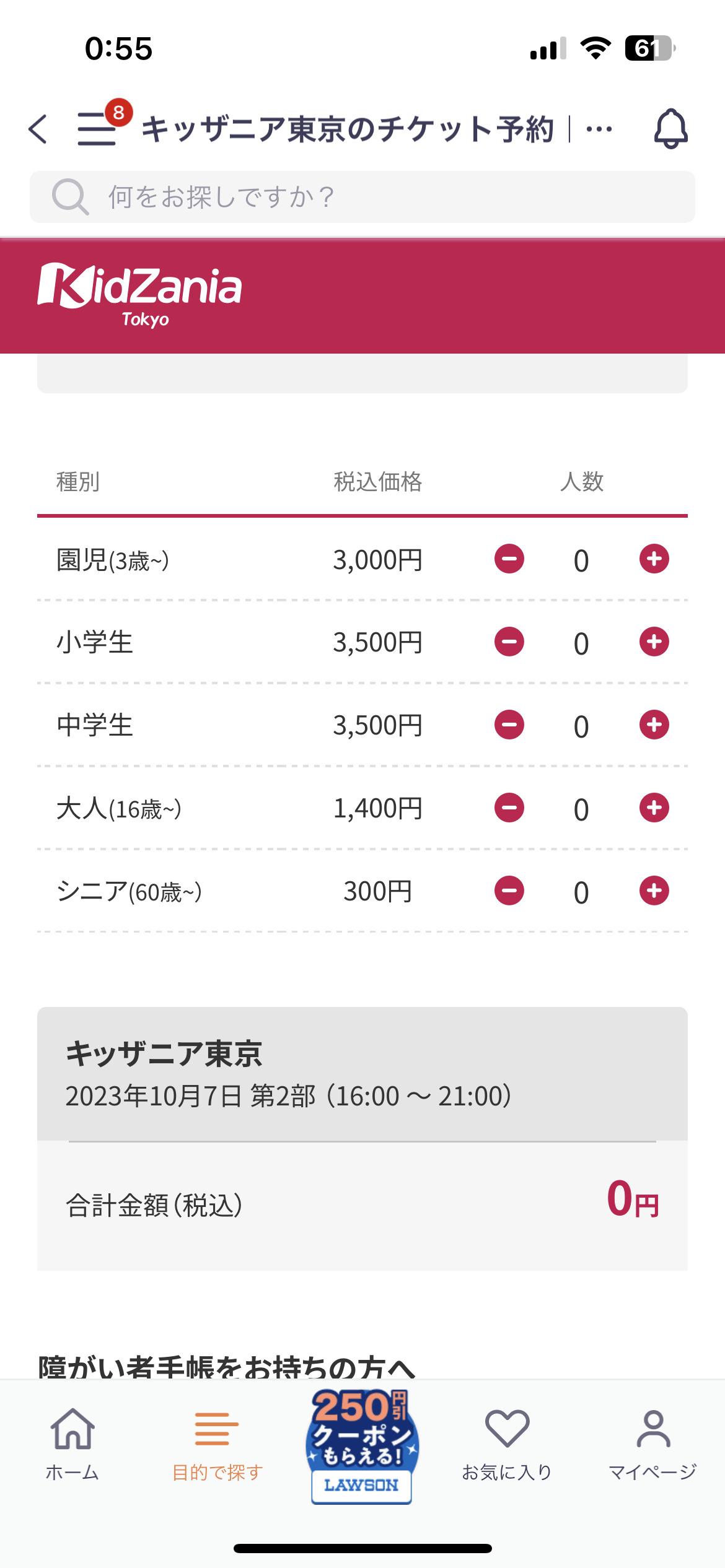This screenshot has width=725, height=1568.
Task: Switch to the ホーム tab
Action: [x=72, y=1444]
